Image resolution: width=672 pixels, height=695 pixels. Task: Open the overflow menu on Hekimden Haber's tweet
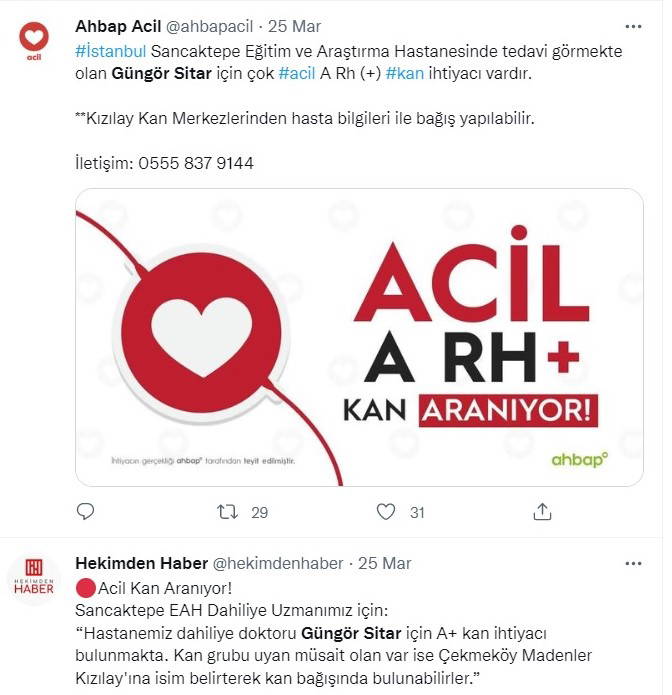pyautogui.click(x=633, y=564)
